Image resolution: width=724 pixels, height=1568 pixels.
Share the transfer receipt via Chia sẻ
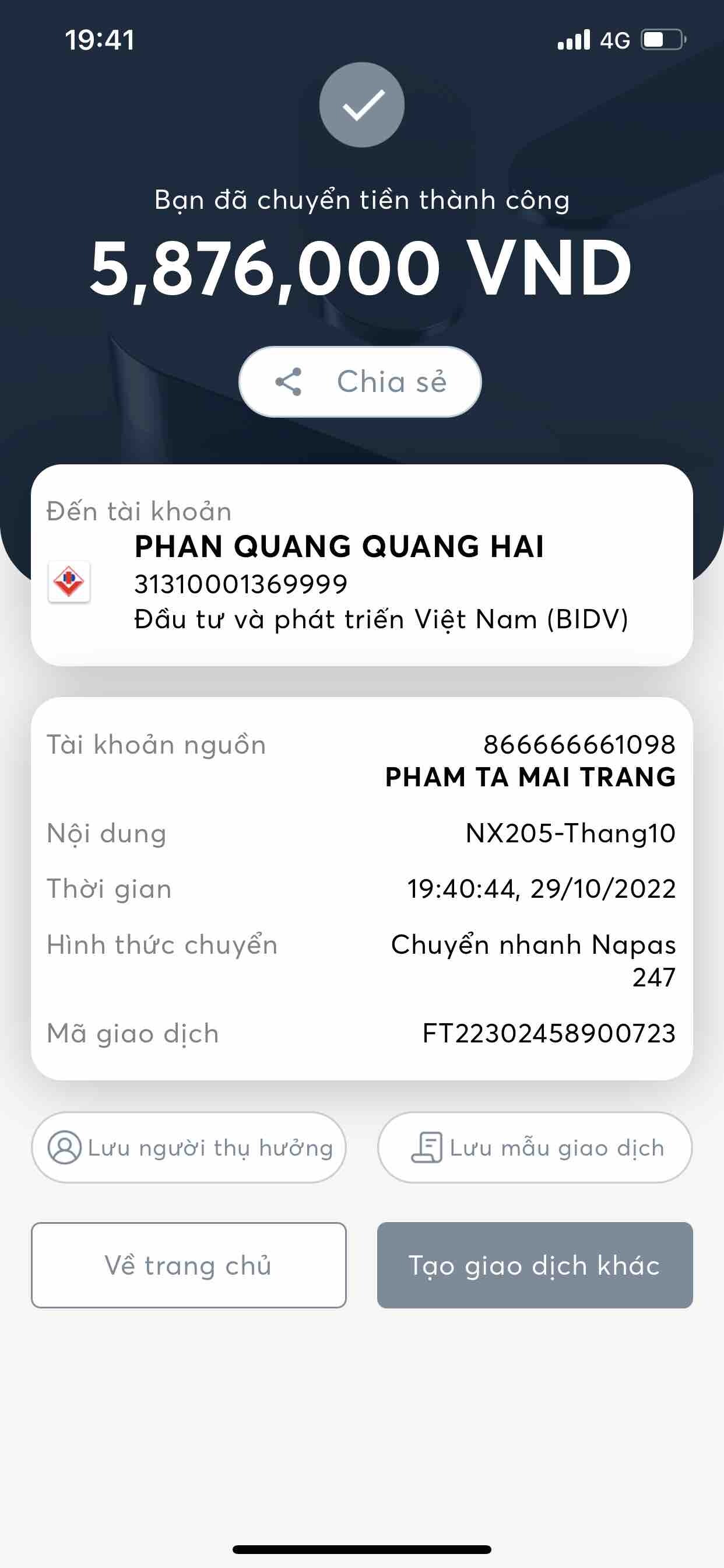pyautogui.click(x=360, y=381)
